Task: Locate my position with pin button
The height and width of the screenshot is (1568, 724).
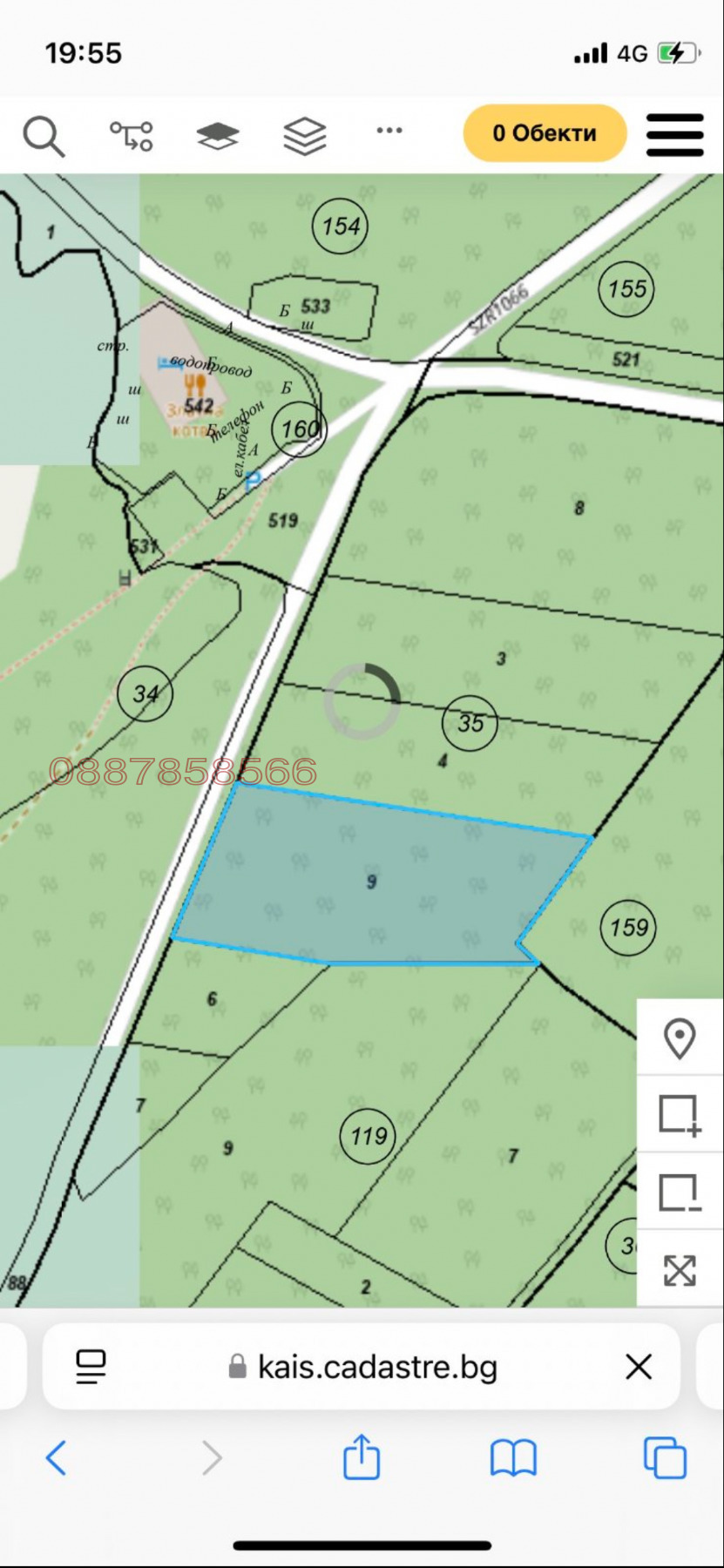Action: [x=680, y=1038]
